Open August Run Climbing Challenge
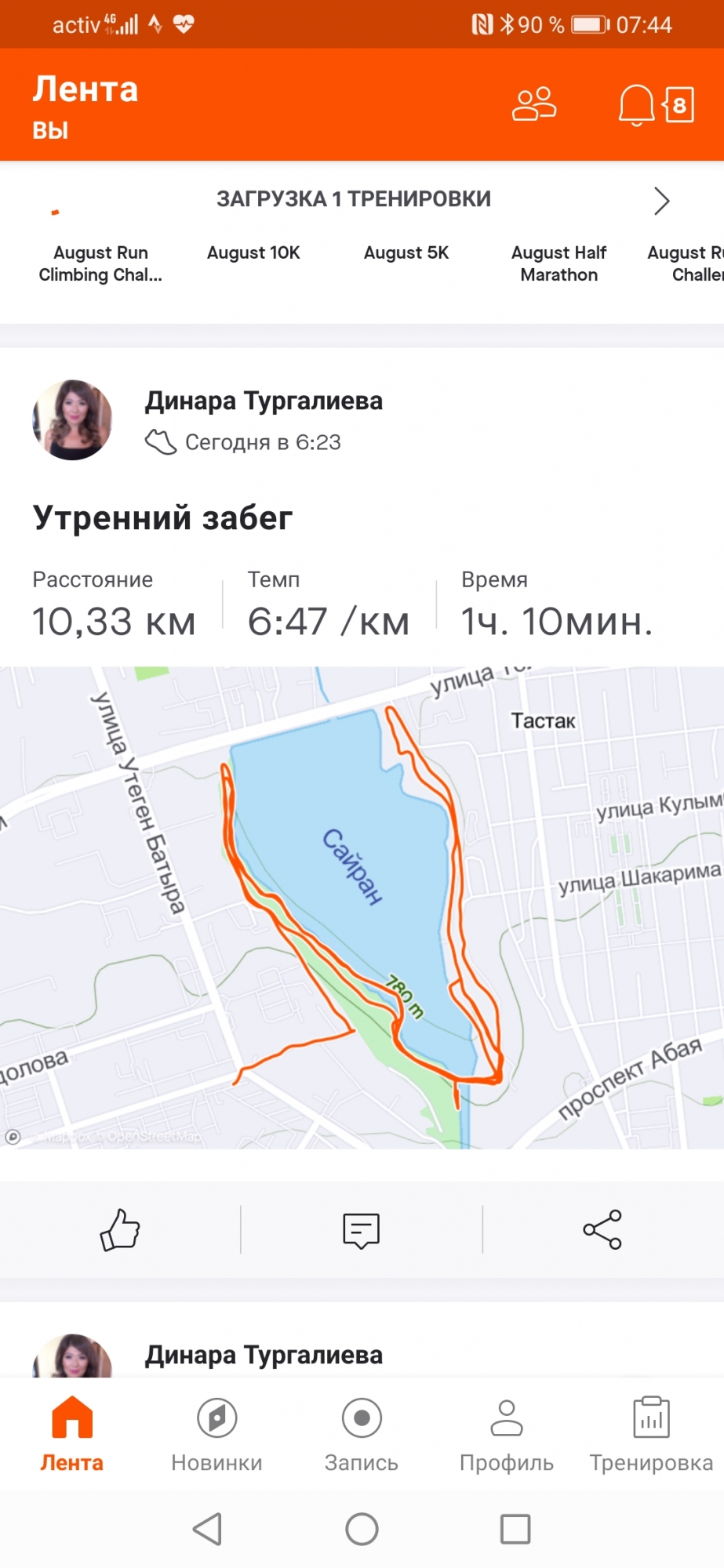Image resolution: width=724 pixels, height=1568 pixels. tap(100, 263)
